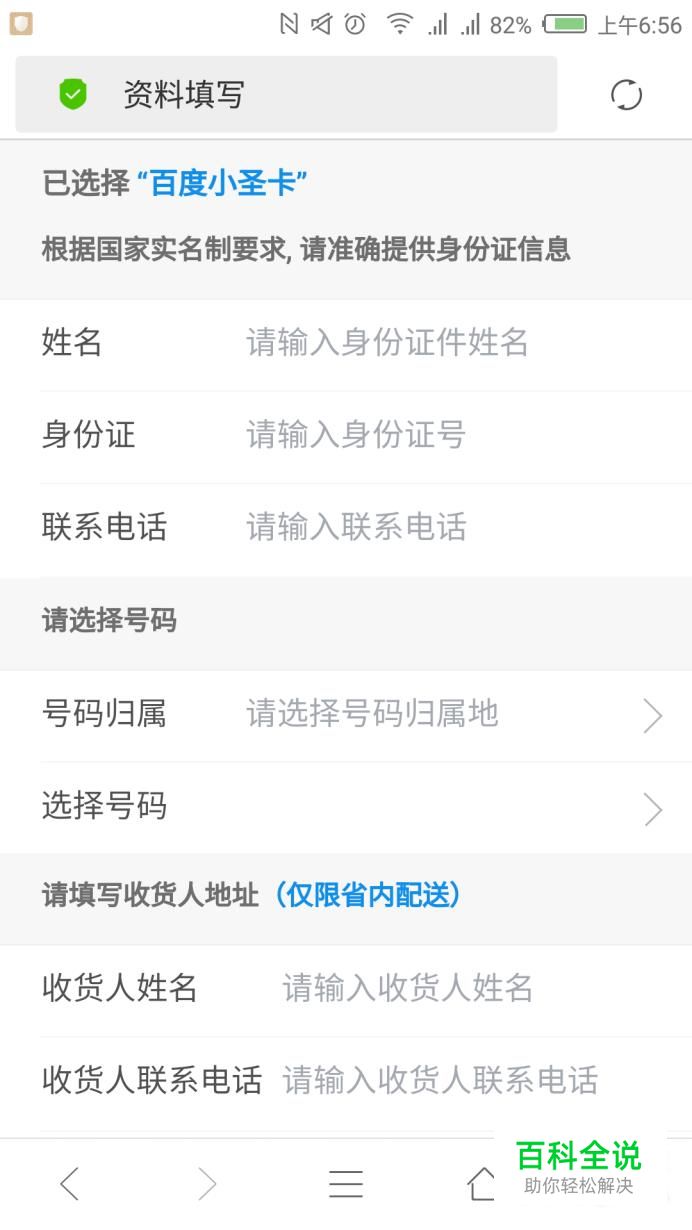Tap the address bar showing 资料填写
The height and width of the screenshot is (1230, 692).
(286, 95)
